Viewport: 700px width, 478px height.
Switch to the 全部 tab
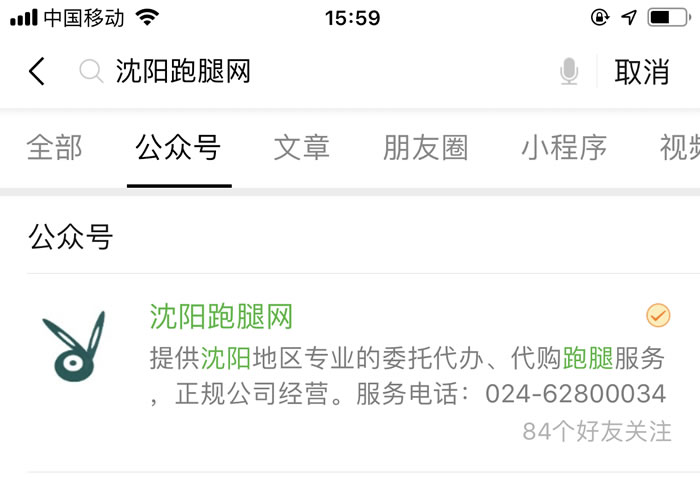pyautogui.click(x=54, y=148)
